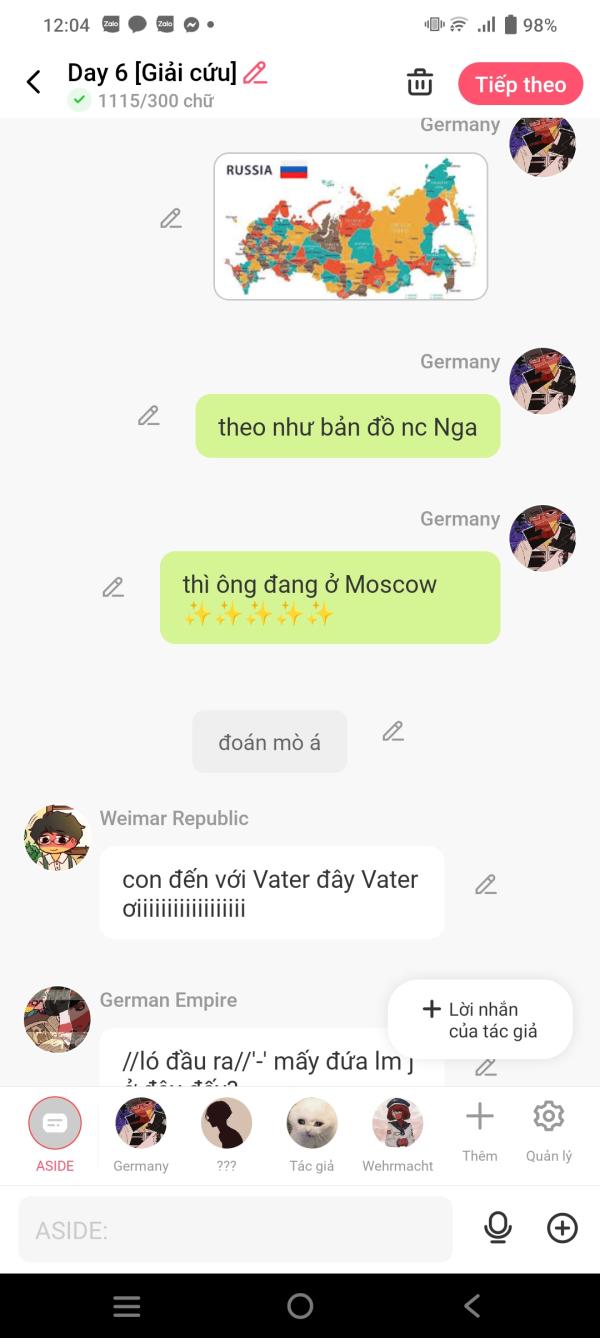Screen dimensions: 600x1338
Task: Select the ASIDE speaker
Action: coord(55,1135)
